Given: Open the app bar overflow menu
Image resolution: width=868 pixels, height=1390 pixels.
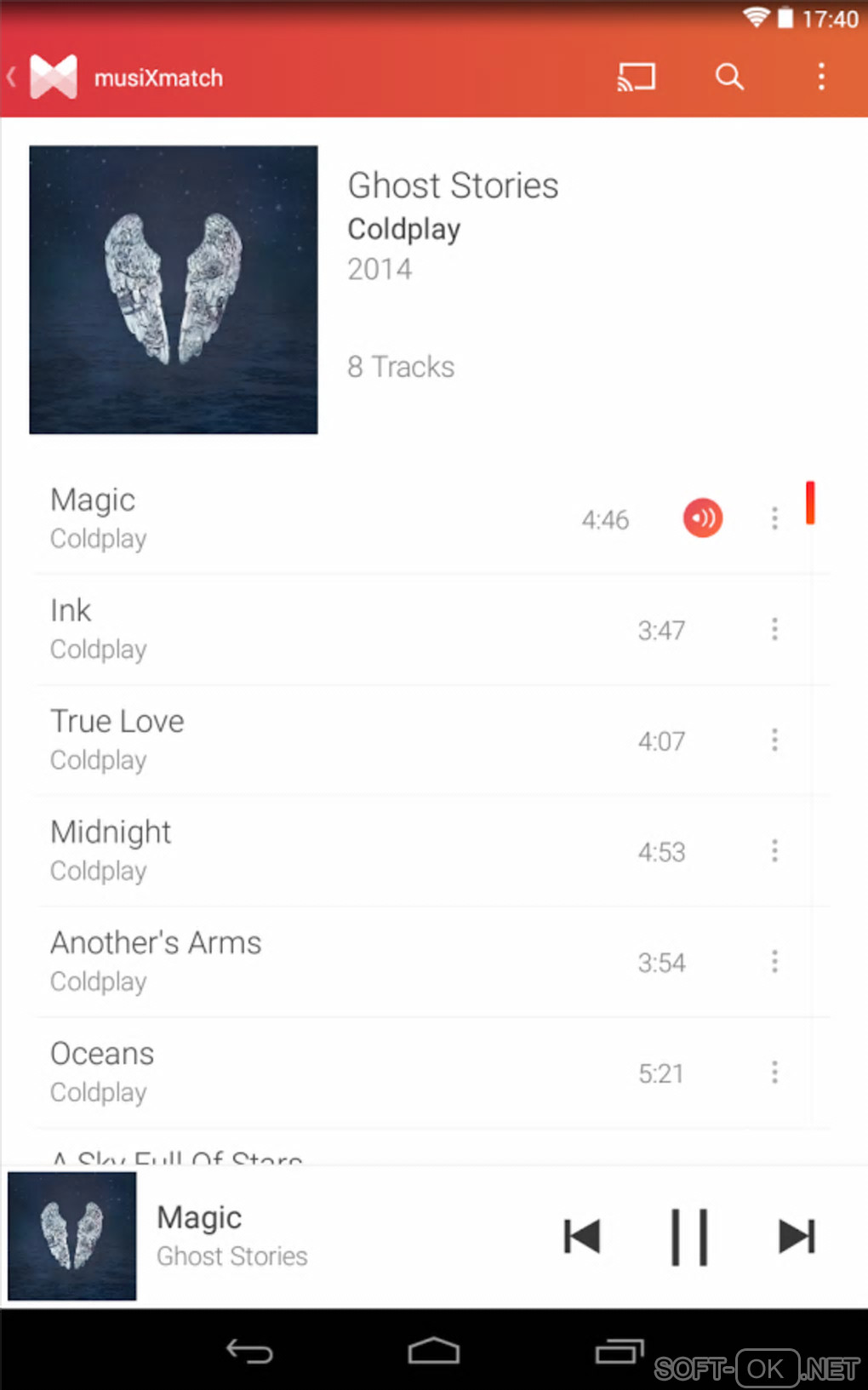Looking at the screenshot, I should [821, 77].
